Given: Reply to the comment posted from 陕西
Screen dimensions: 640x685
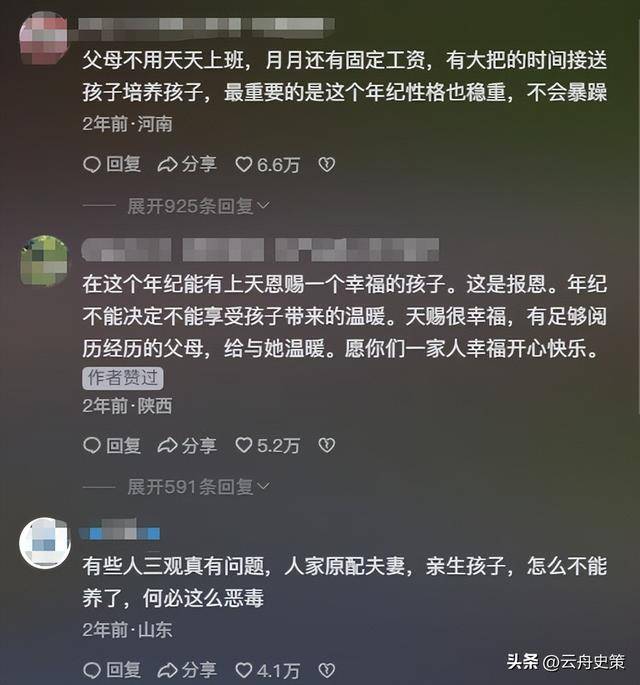Looking at the screenshot, I should click(x=111, y=445).
